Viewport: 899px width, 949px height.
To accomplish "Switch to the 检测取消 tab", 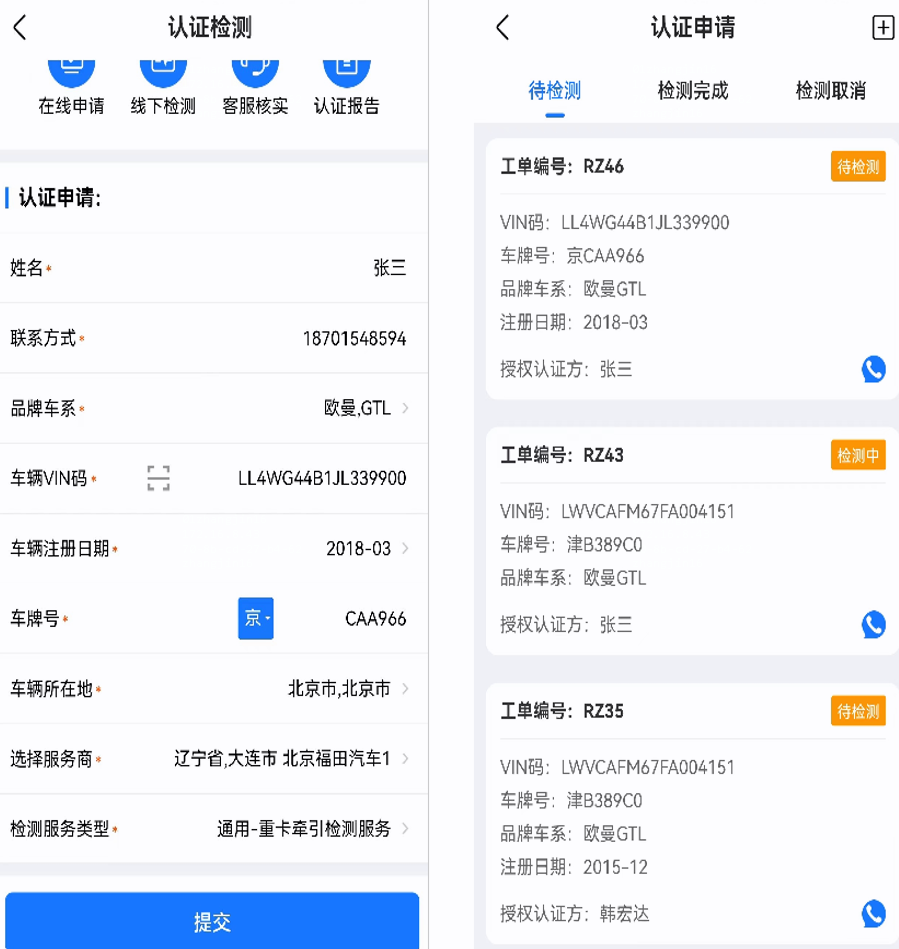I will click(830, 91).
